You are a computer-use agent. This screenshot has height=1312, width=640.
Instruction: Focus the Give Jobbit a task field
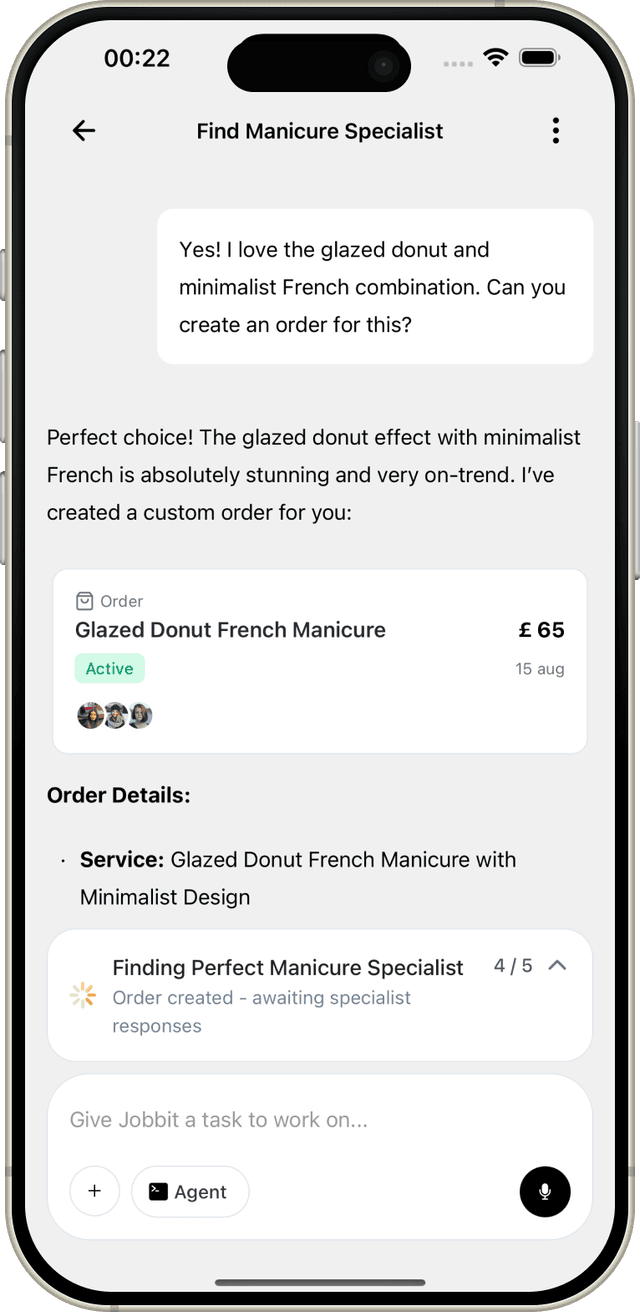point(300,1120)
